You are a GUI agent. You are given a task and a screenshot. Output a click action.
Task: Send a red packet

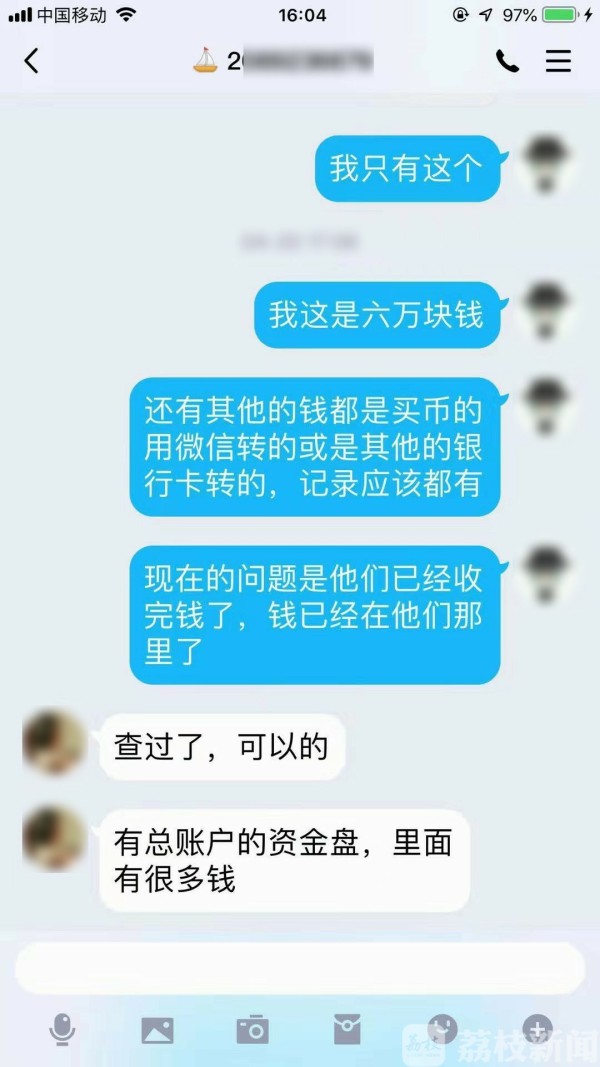(x=347, y=1029)
